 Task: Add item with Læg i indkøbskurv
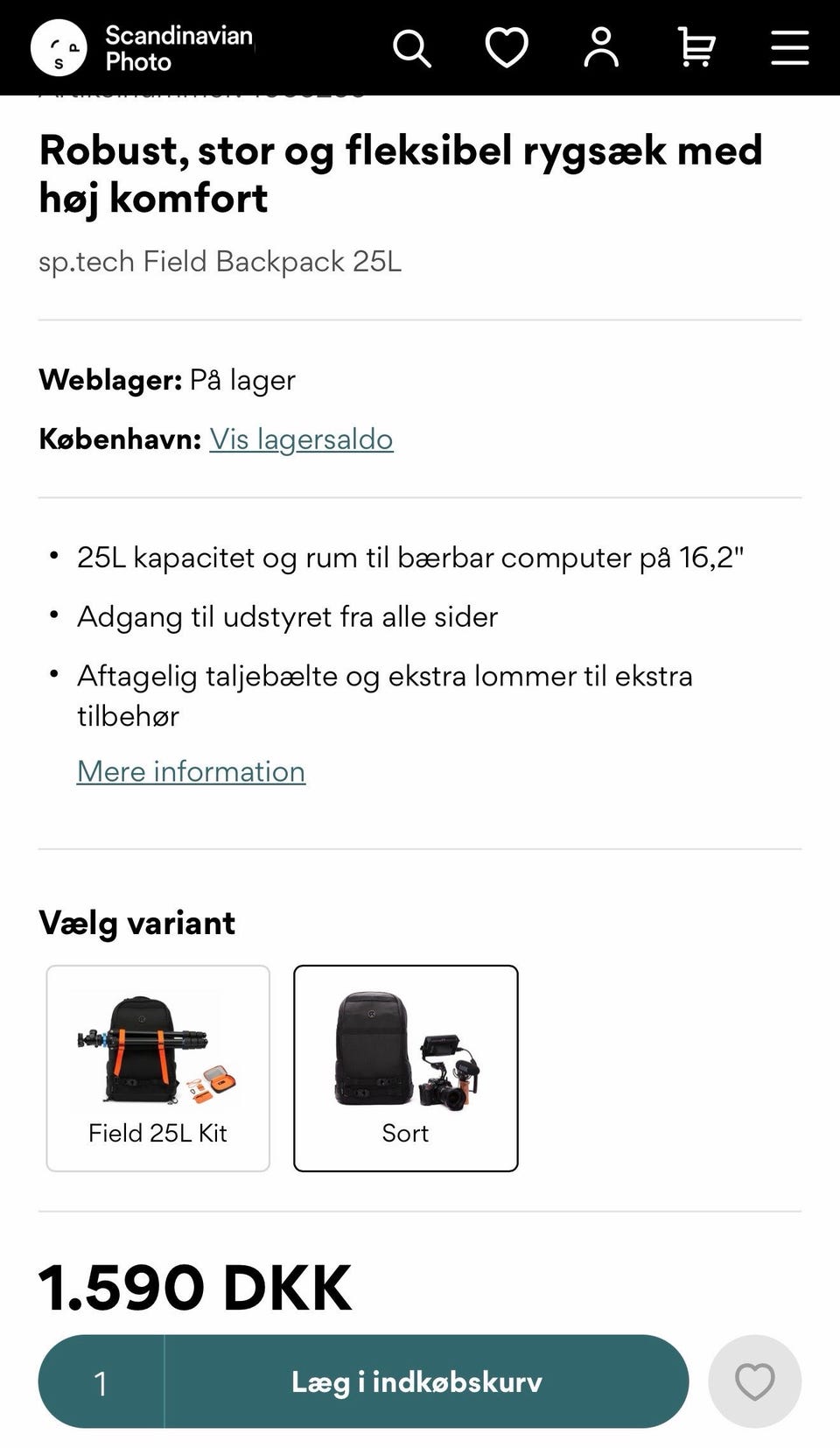click(426, 1381)
